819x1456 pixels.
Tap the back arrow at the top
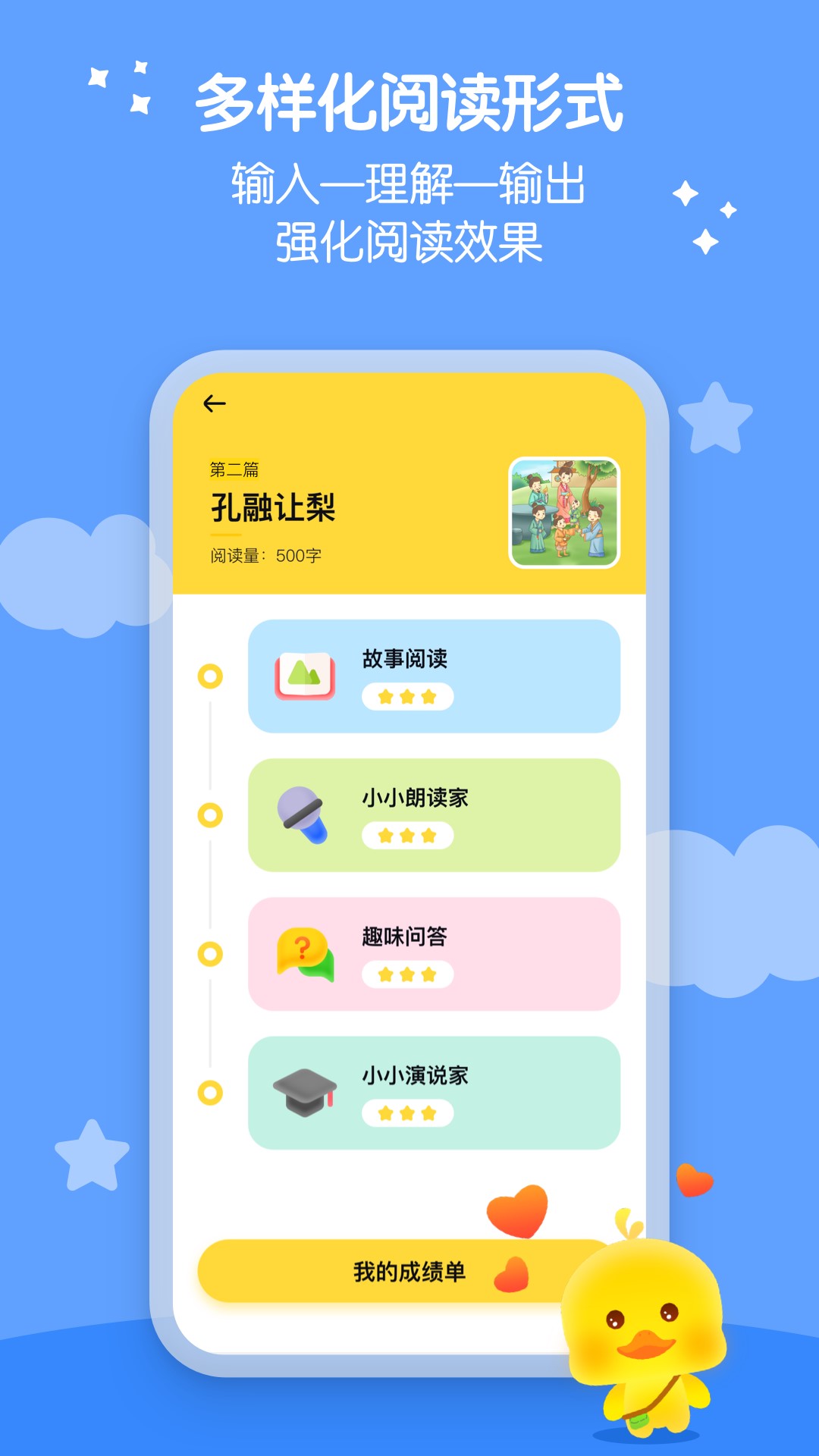tap(215, 403)
